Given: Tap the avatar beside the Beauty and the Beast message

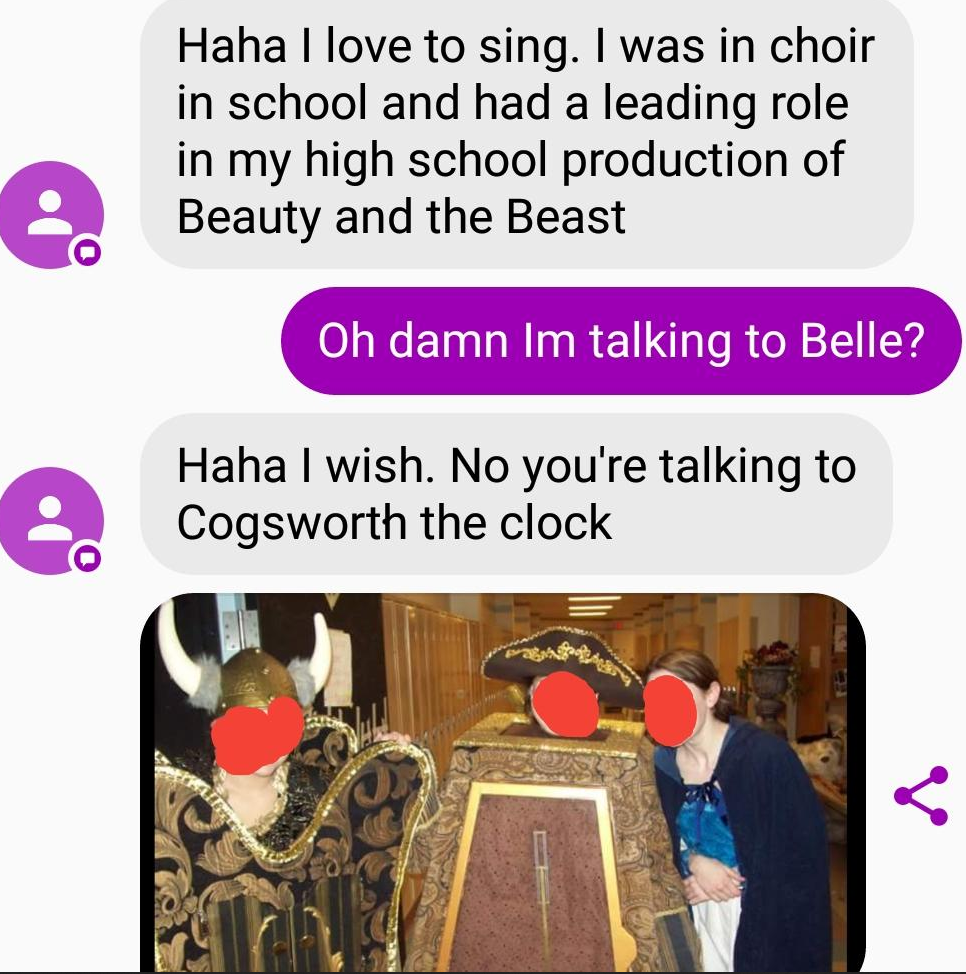Looking at the screenshot, I should click(52, 214).
